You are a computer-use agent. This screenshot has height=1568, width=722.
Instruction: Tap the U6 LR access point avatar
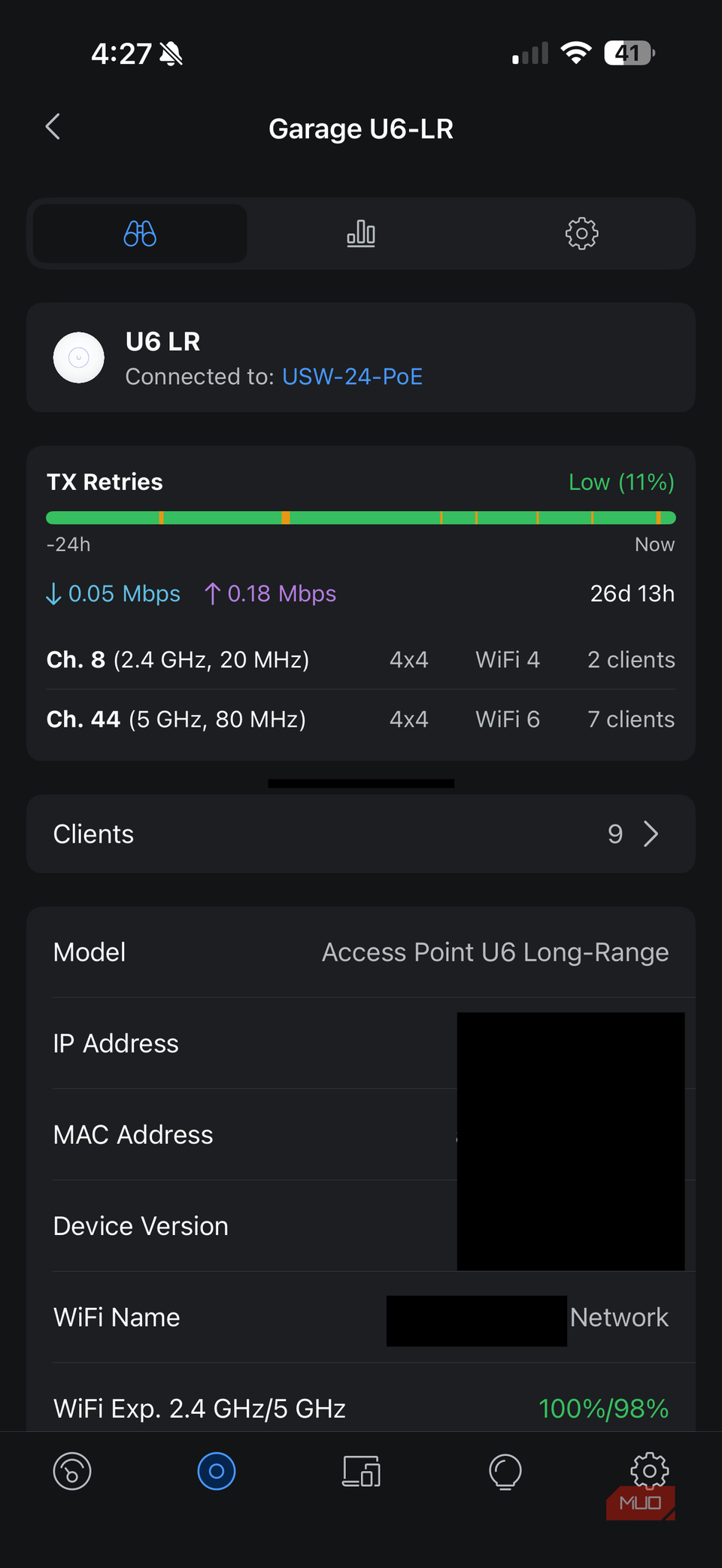pyautogui.click(x=78, y=358)
